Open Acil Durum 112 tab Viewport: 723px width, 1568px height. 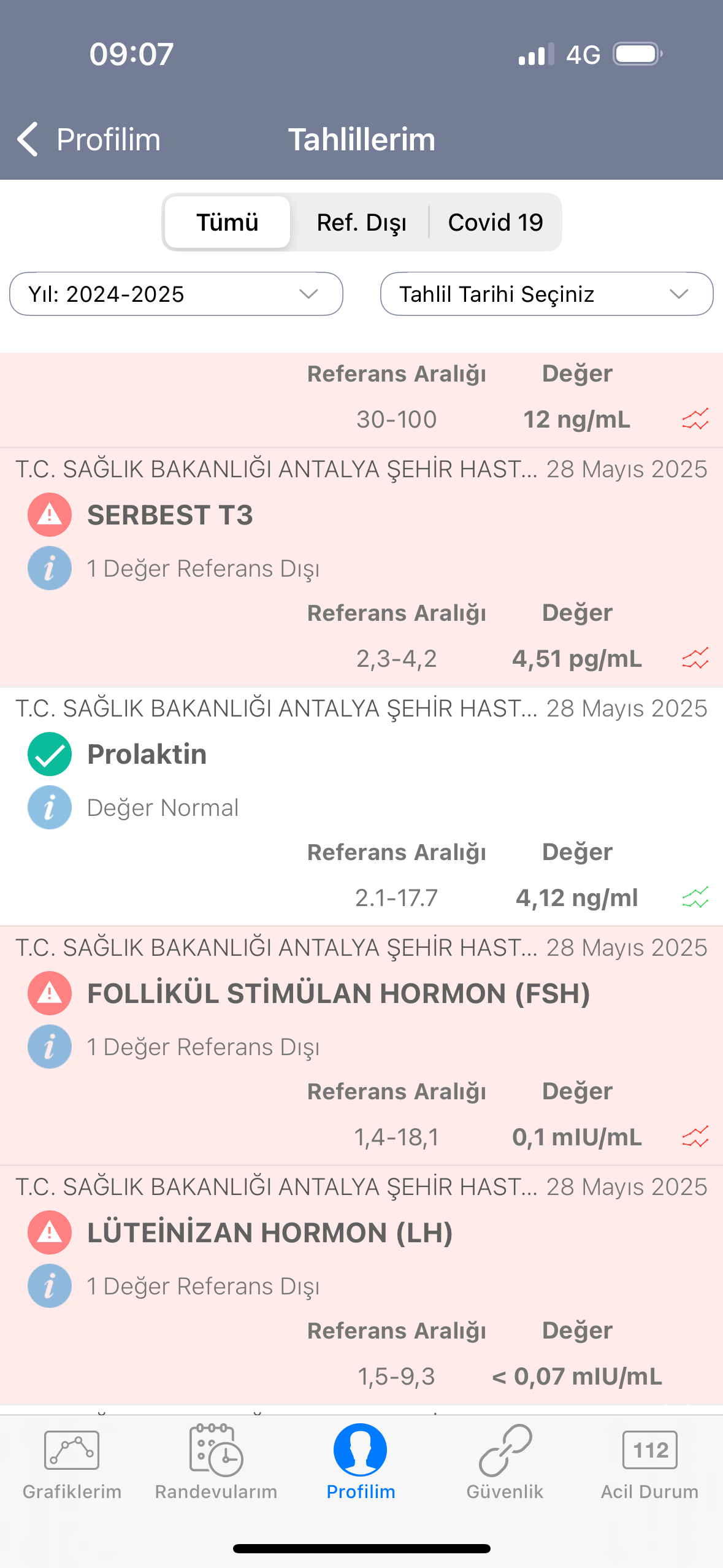(649, 1462)
